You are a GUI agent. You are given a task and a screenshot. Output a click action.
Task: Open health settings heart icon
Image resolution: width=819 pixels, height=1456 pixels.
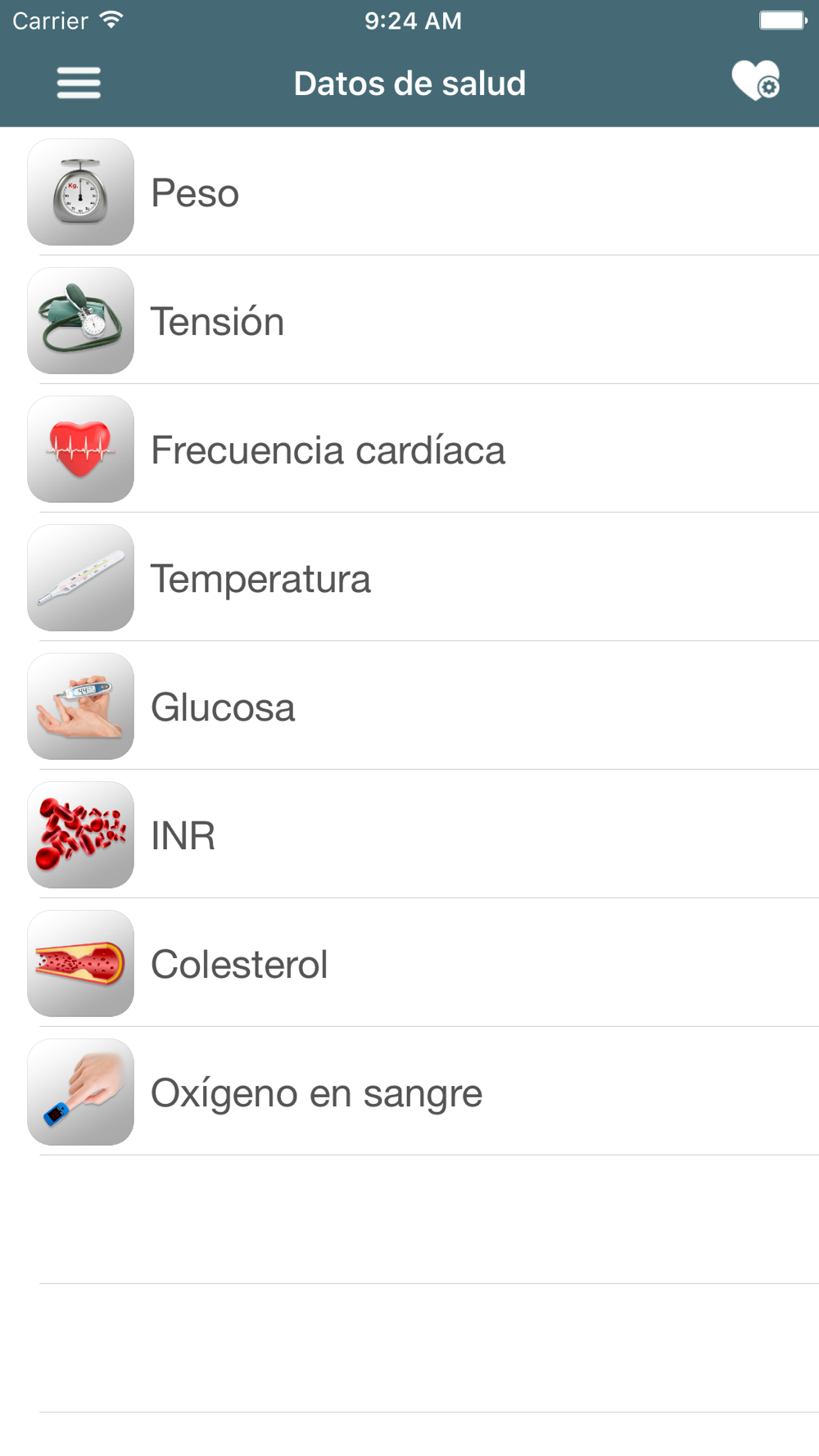(755, 81)
